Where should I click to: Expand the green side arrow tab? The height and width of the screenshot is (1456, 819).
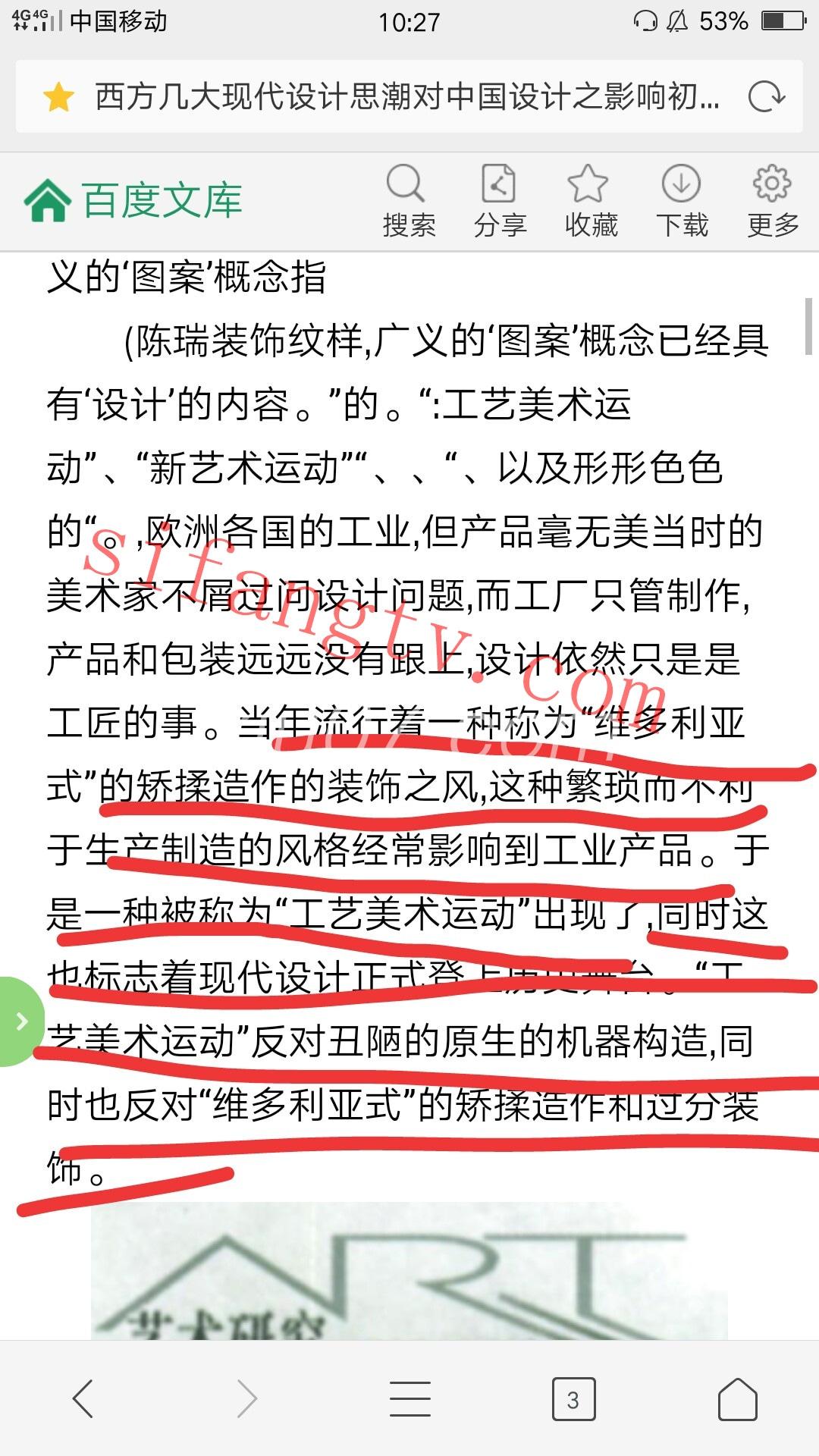coord(20,1021)
